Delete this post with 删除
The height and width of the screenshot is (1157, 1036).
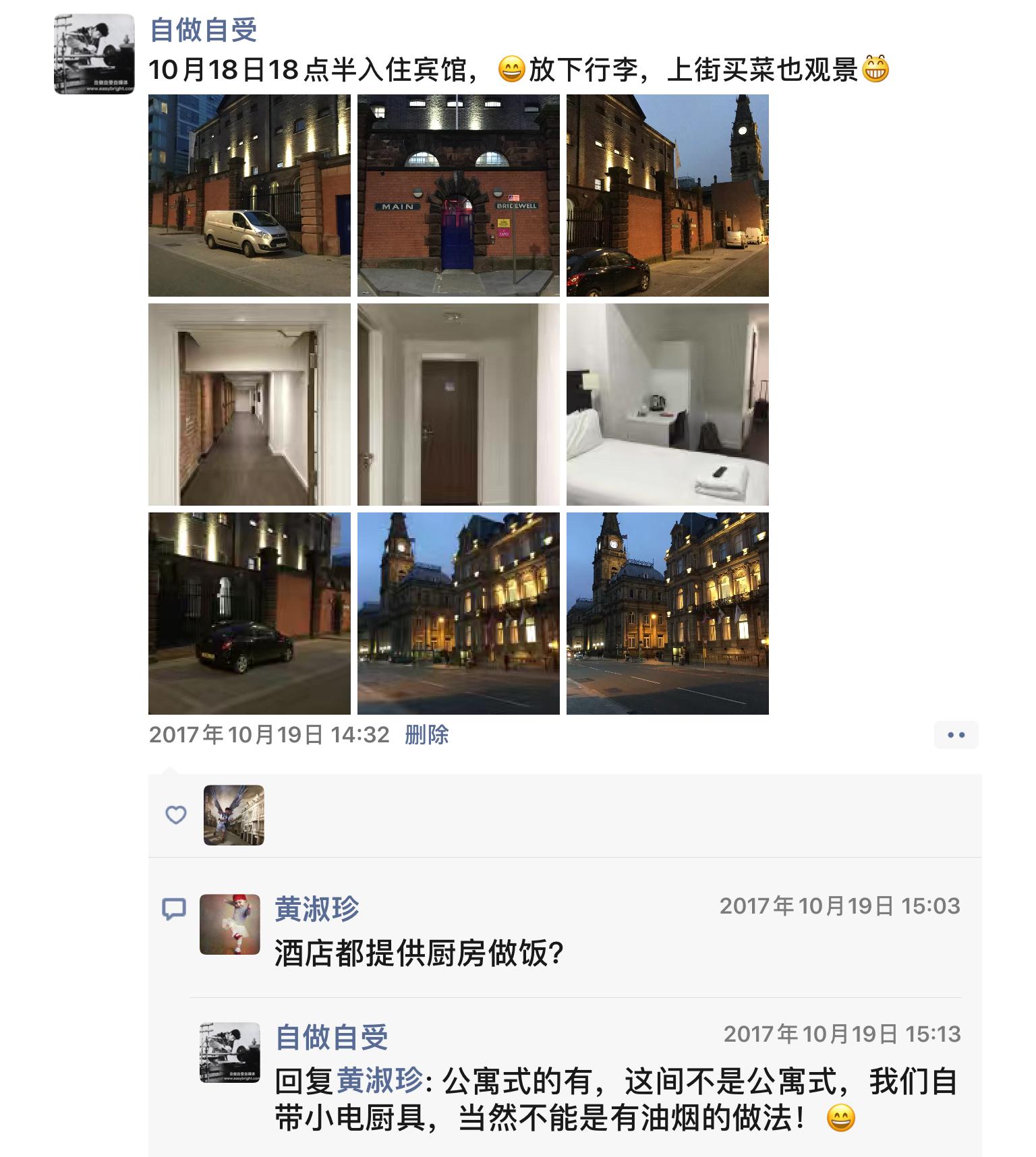point(426,735)
